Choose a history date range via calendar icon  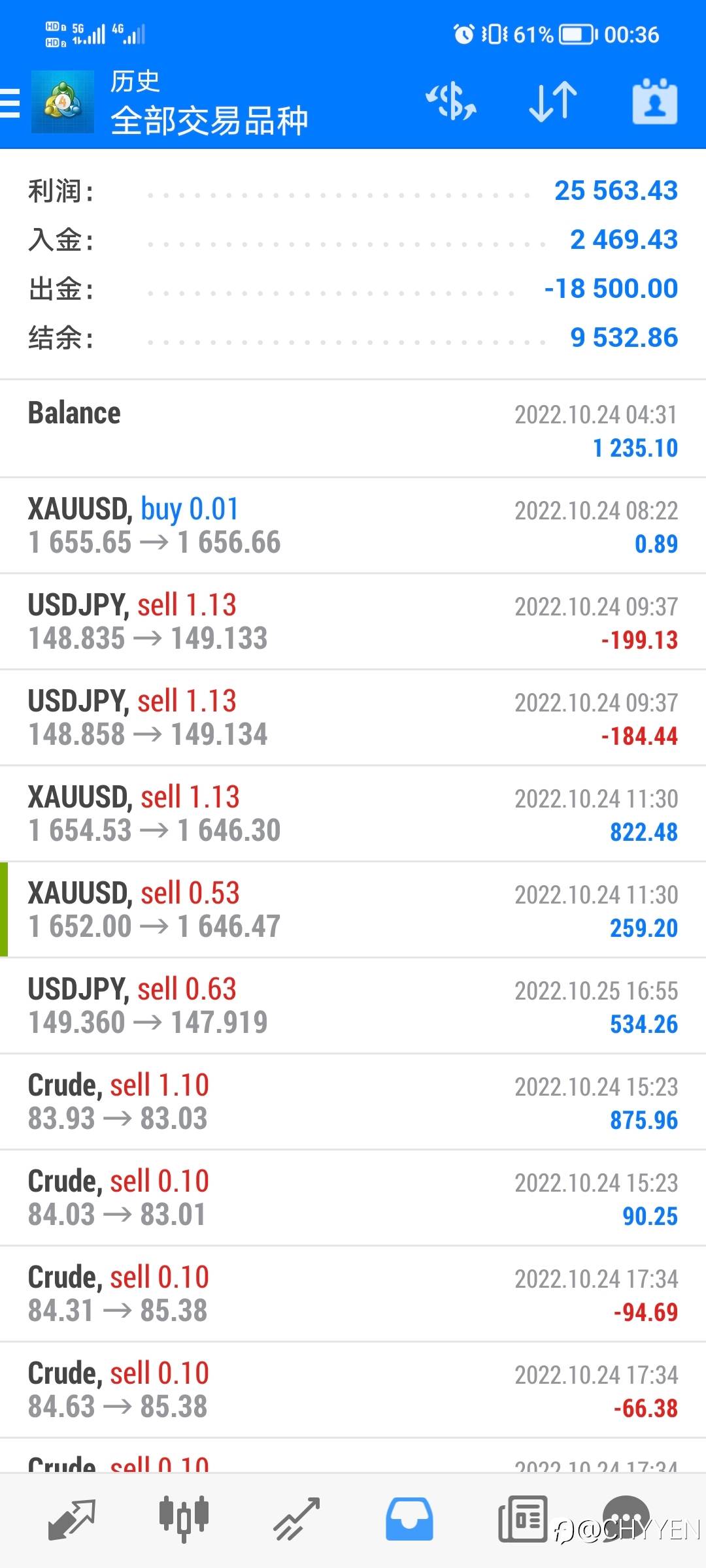(654, 102)
